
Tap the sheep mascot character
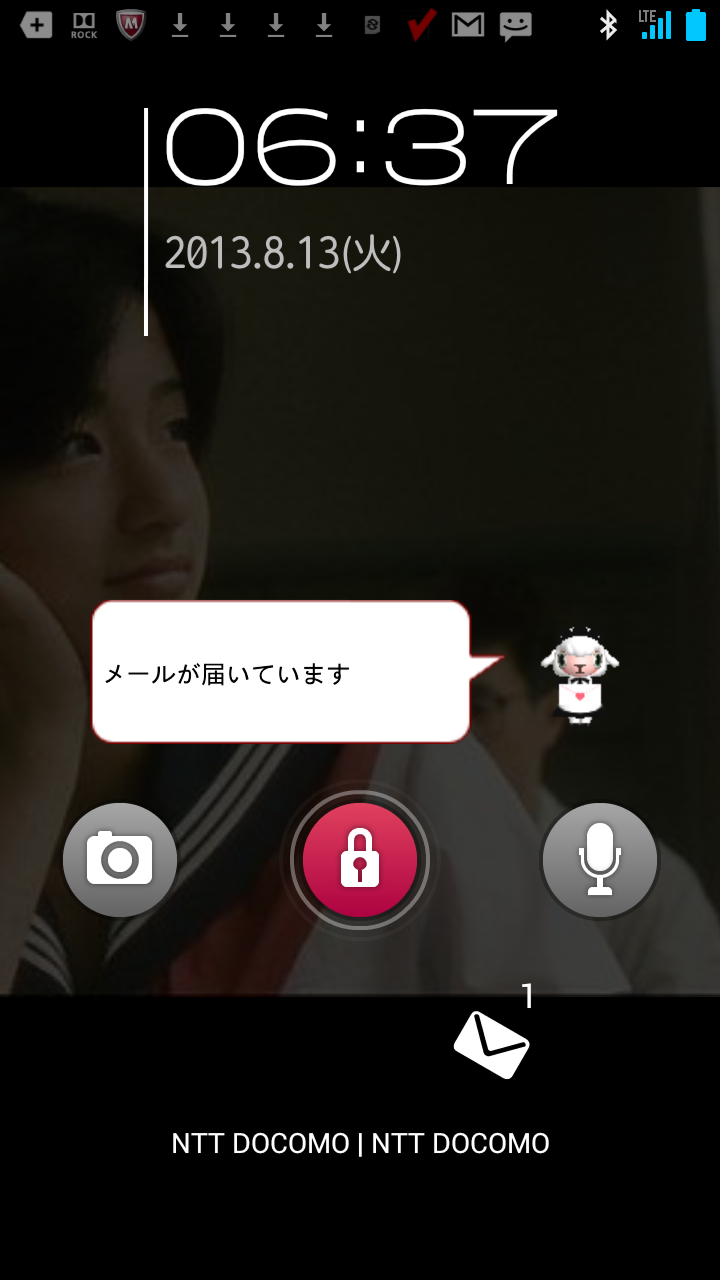click(x=579, y=675)
